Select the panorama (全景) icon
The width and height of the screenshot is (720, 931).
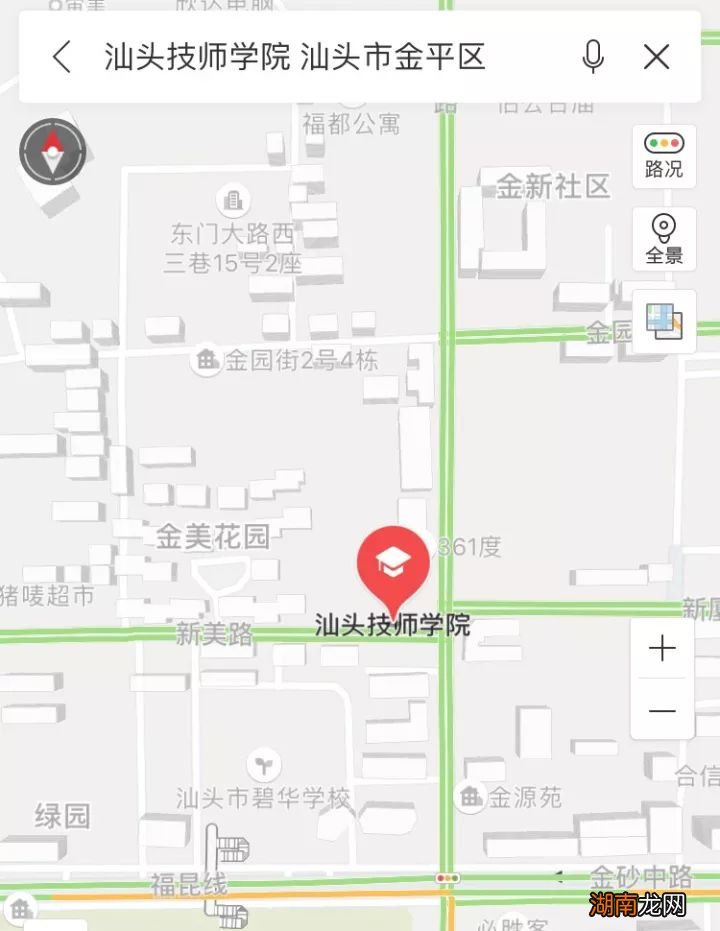(663, 240)
